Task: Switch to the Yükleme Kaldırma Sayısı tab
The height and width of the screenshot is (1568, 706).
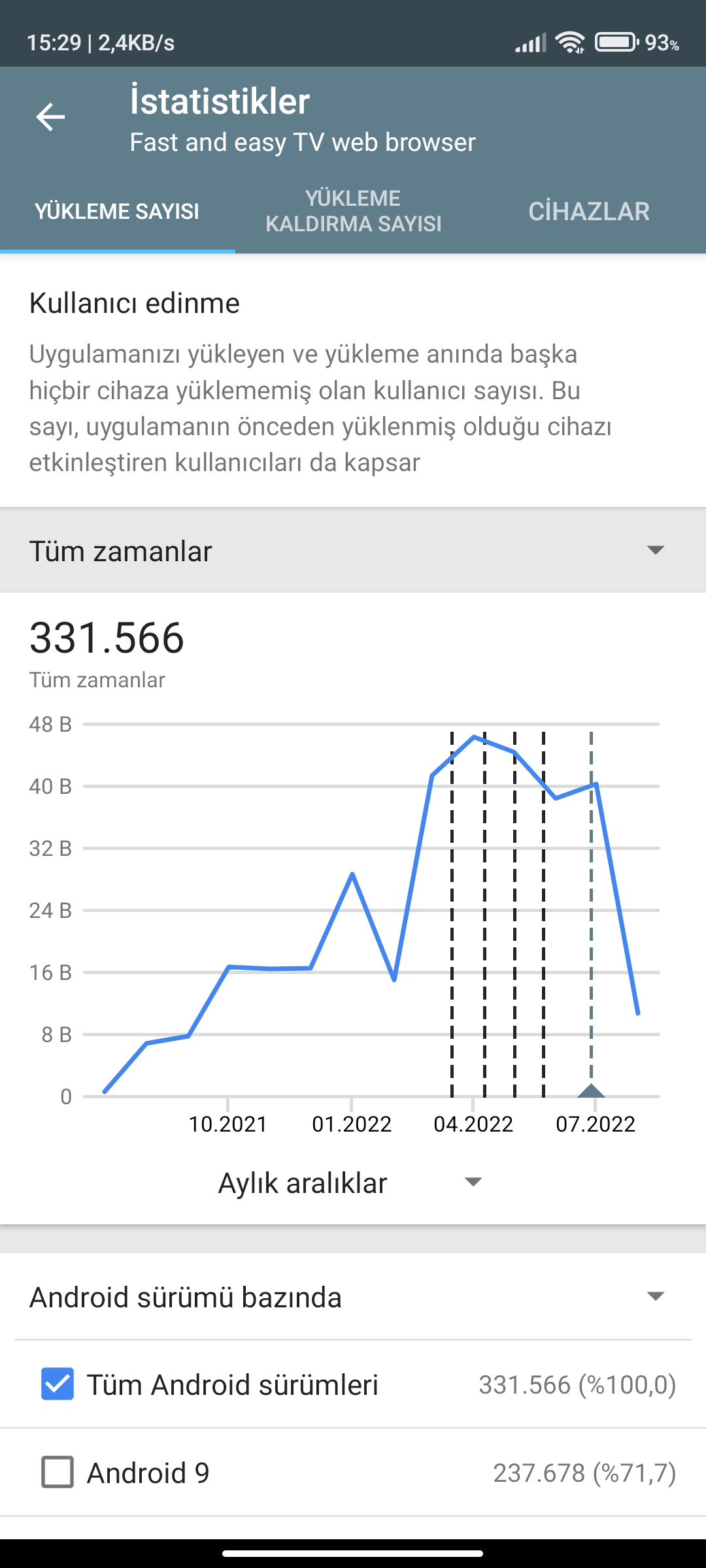Action: tap(353, 212)
